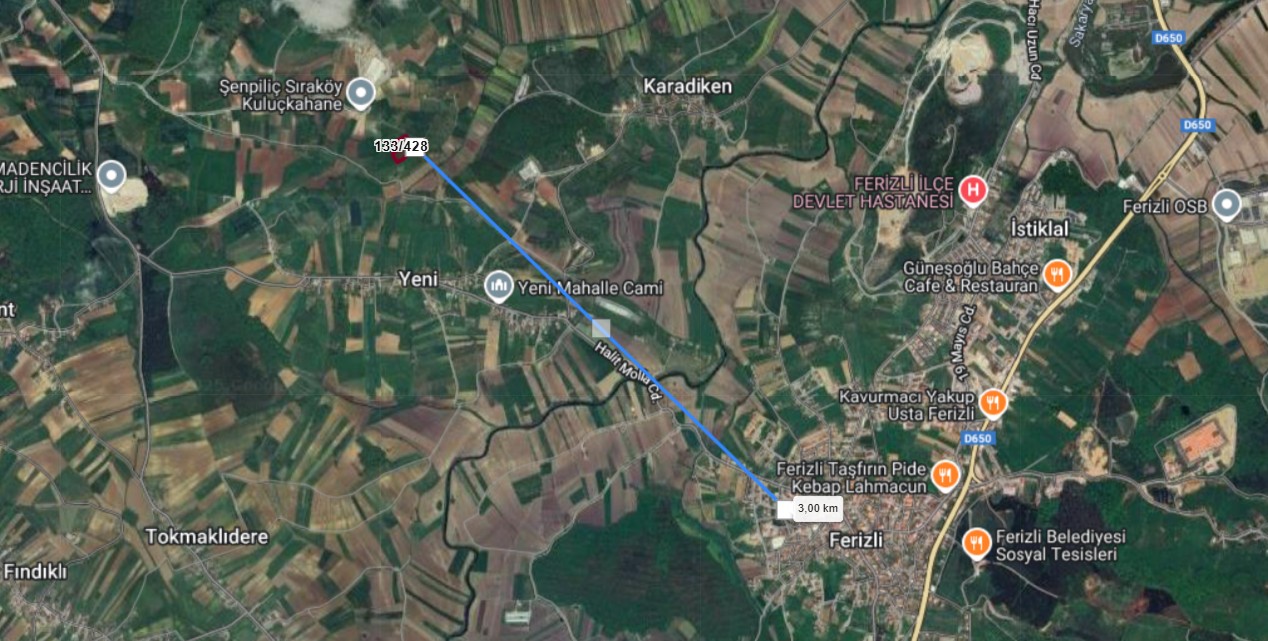Screen dimensions: 1268x641
Task: Select Kavurmacı Yakup Usta Ferizli restaurant pin
Action: pyautogui.click(x=993, y=403)
